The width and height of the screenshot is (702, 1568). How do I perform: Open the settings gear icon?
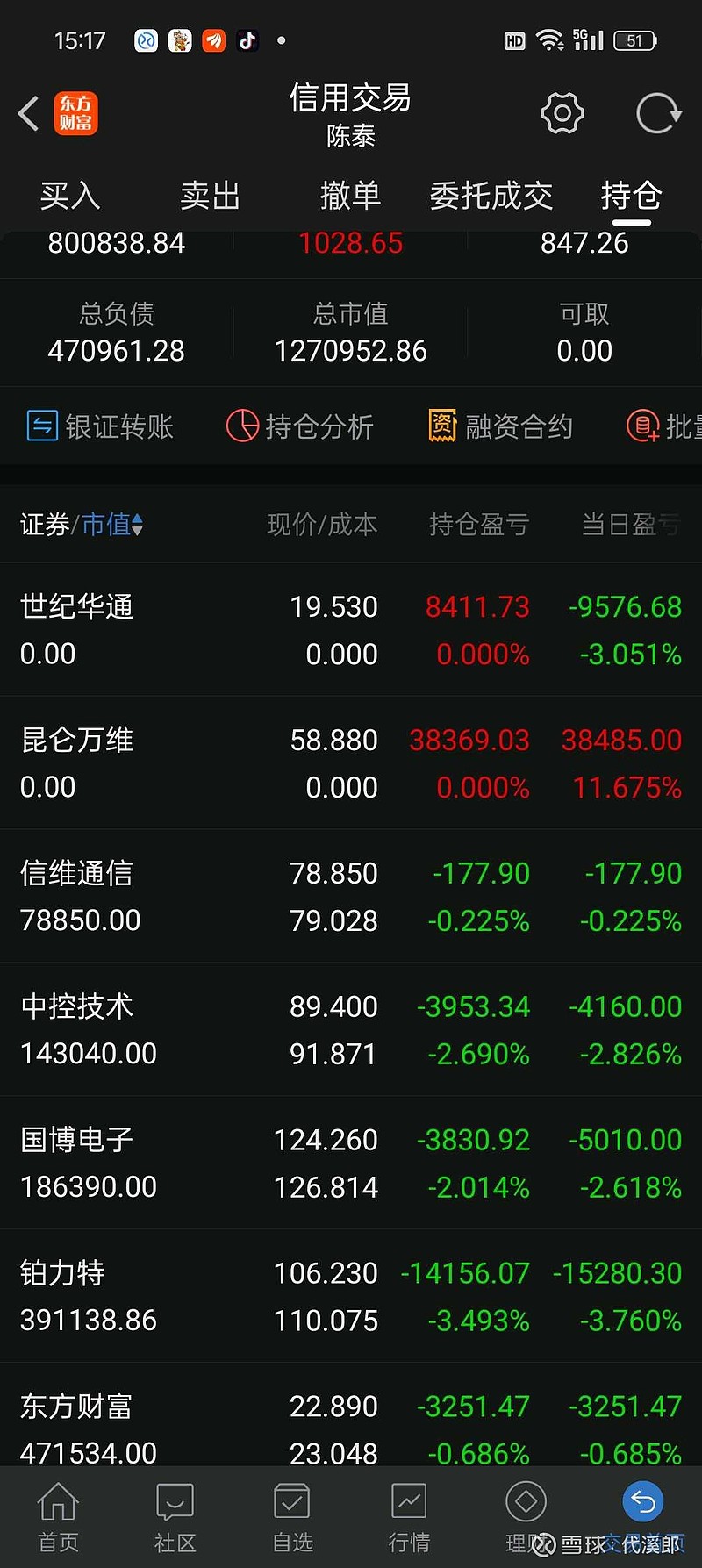562,113
